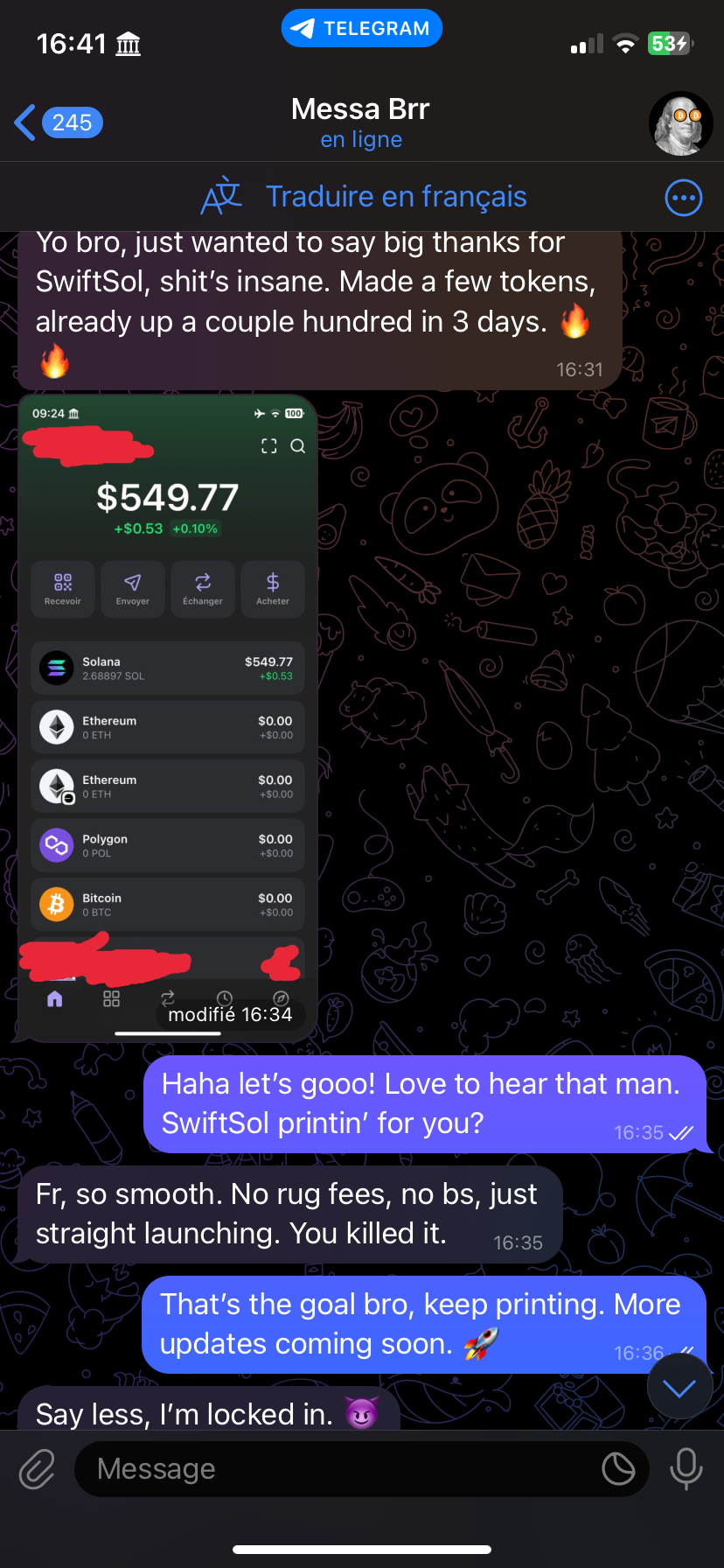Jump to latest message arrow
This screenshot has width=724, height=1568.
(x=679, y=1388)
